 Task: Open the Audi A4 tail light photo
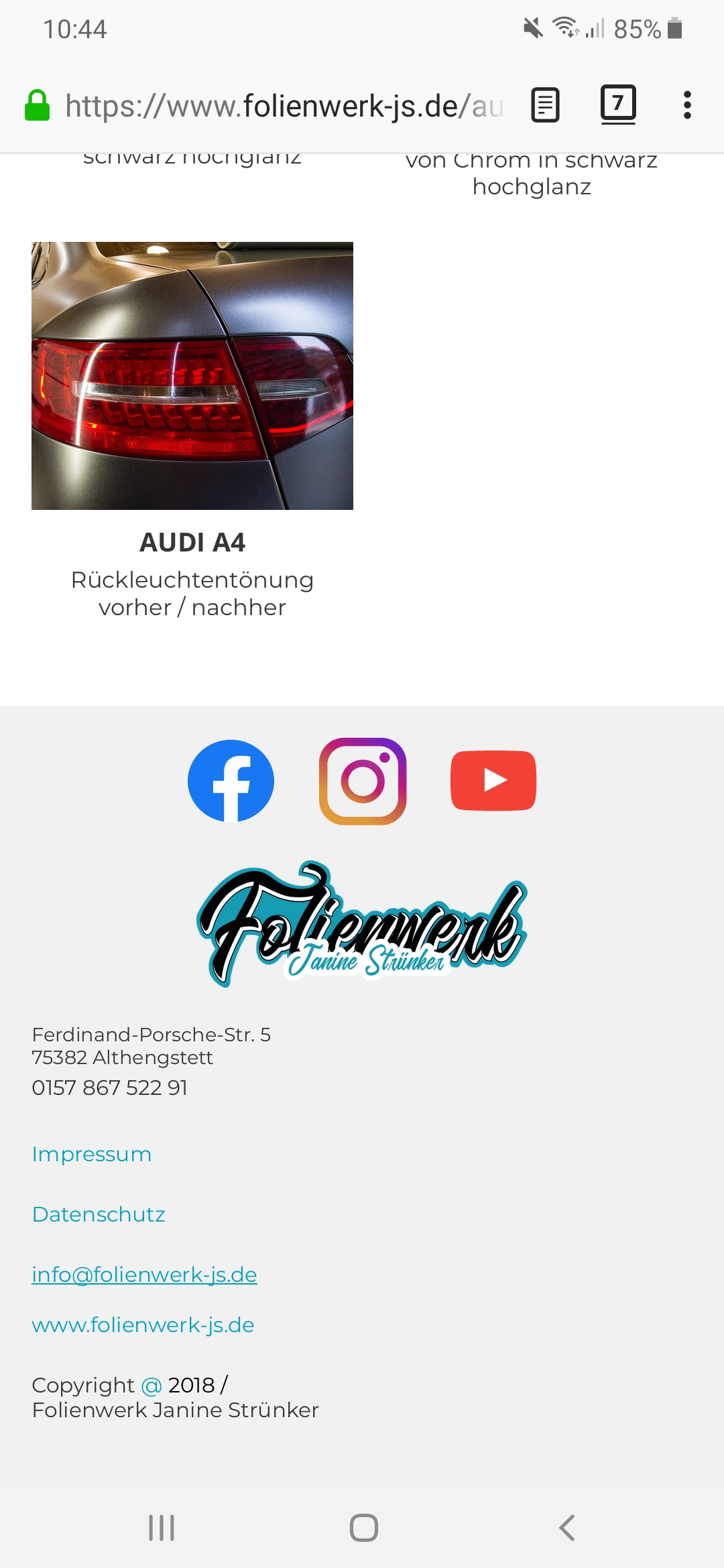click(x=192, y=376)
